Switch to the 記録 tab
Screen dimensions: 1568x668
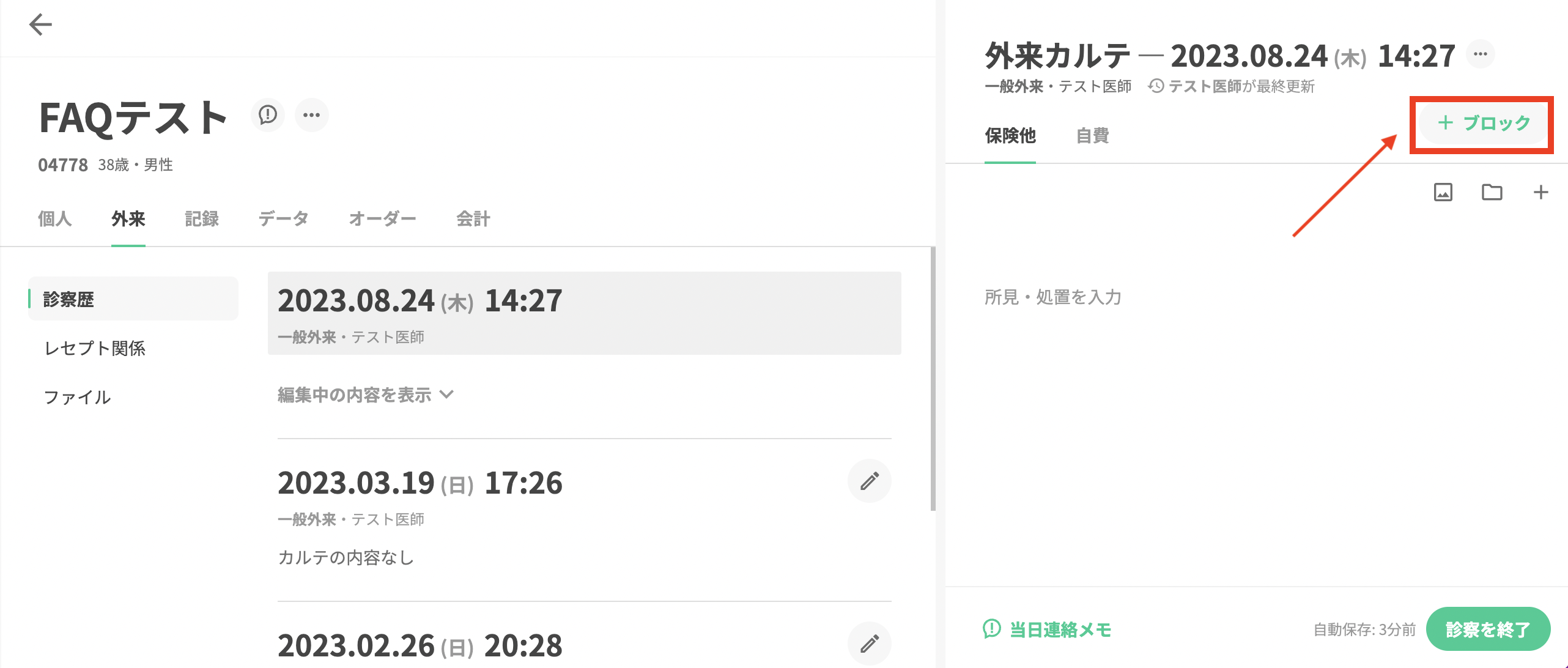point(202,218)
